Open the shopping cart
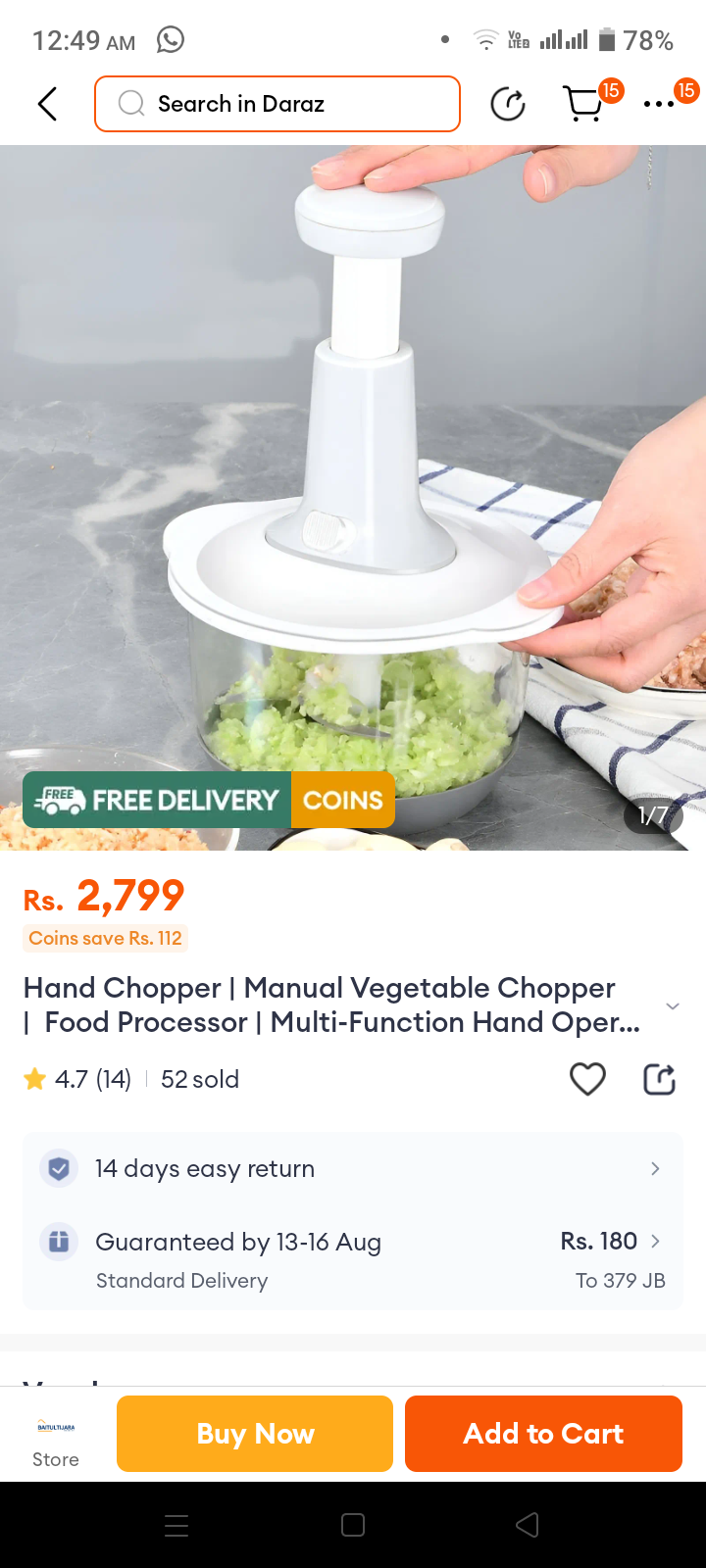The image size is (706, 1568). click(x=584, y=104)
